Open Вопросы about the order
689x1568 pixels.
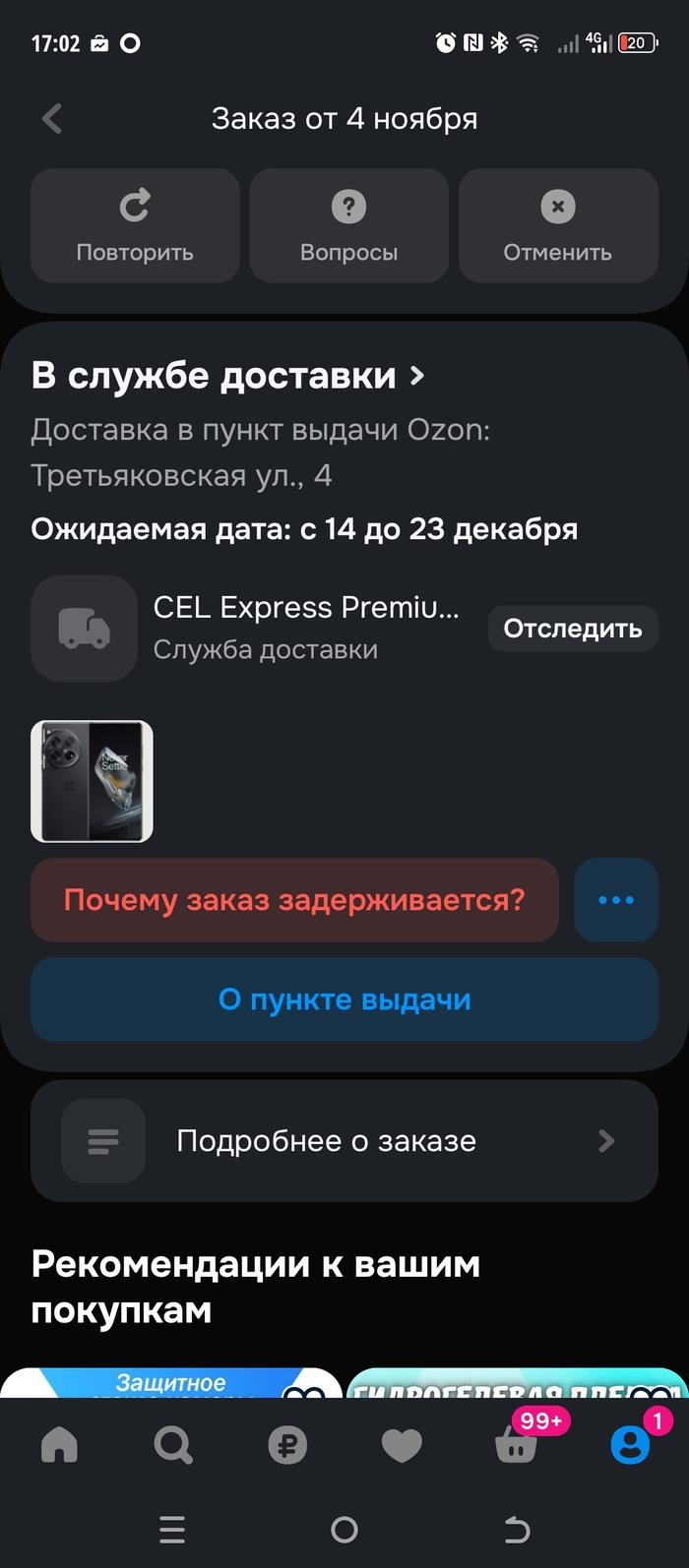[x=348, y=225]
